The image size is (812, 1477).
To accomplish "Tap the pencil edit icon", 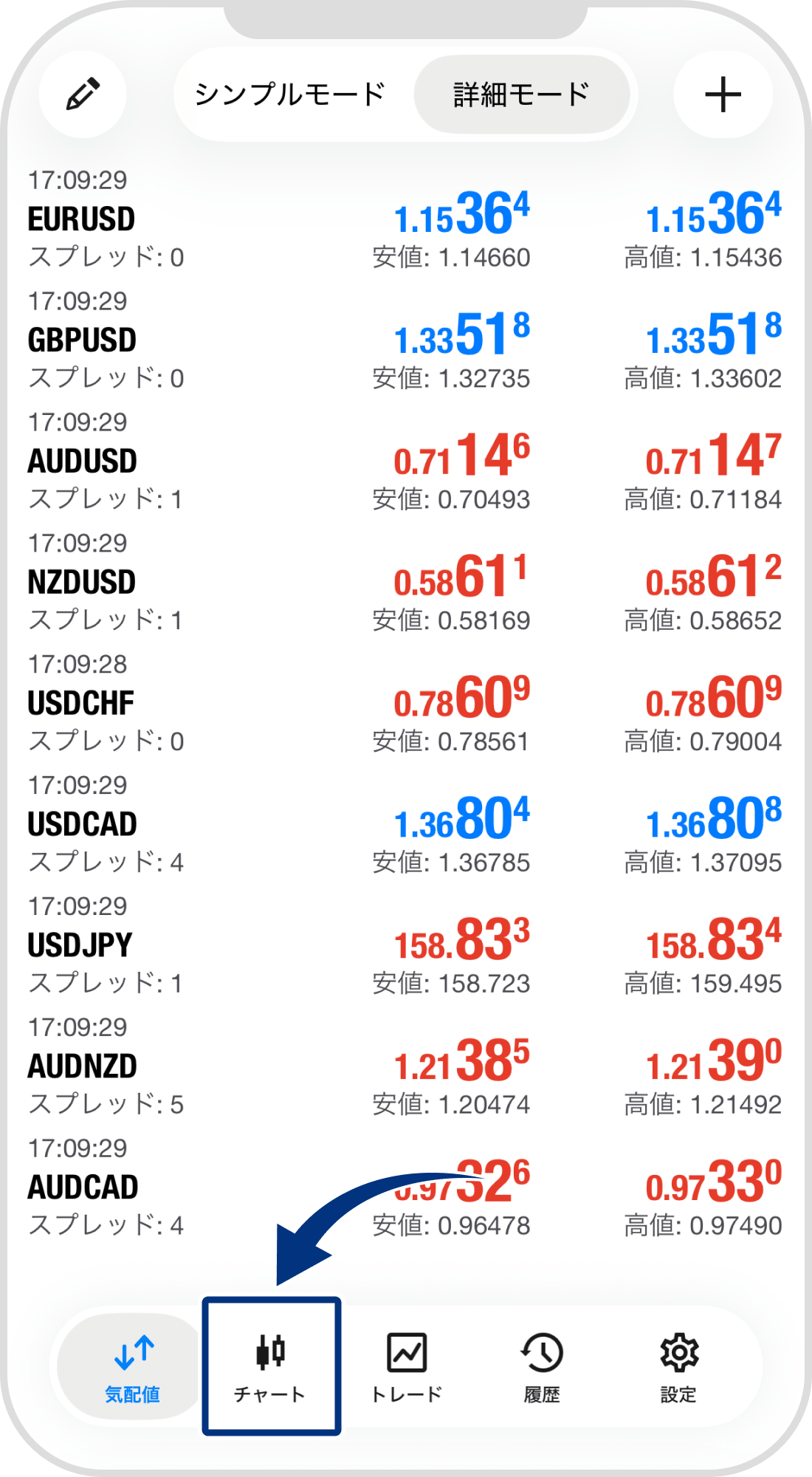I will (x=83, y=95).
